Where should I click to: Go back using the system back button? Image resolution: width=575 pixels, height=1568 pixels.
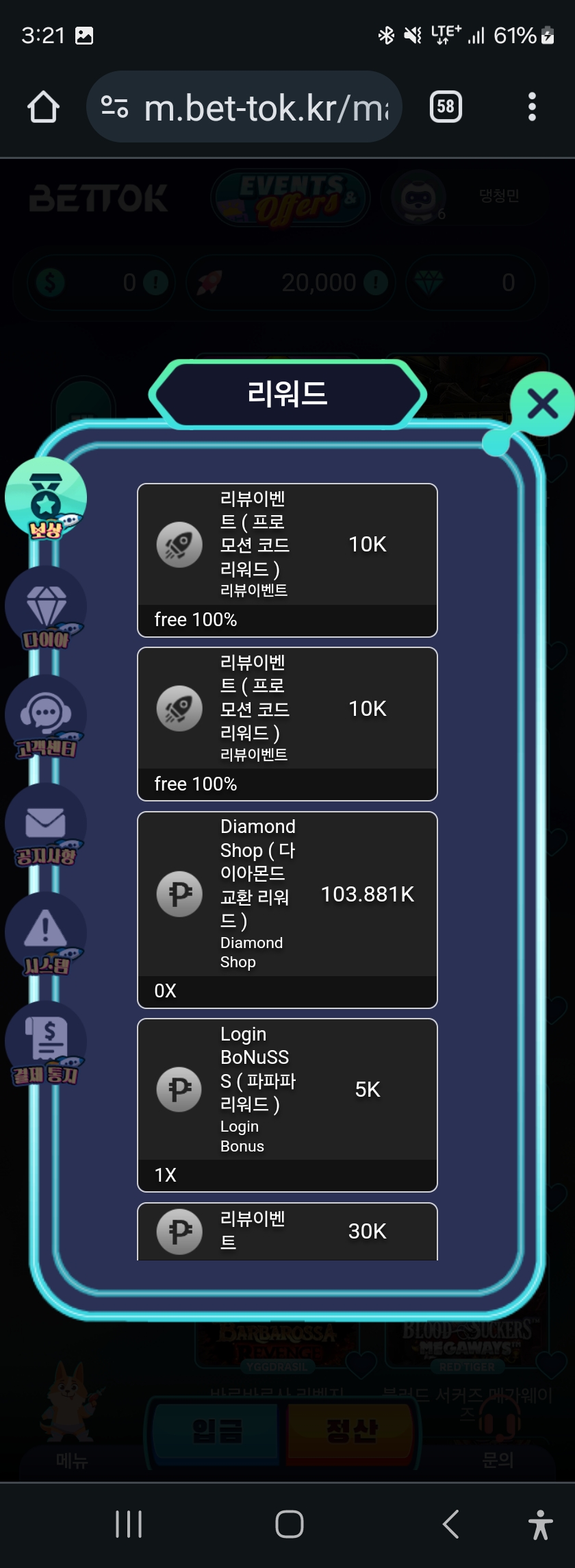coord(450,1523)
